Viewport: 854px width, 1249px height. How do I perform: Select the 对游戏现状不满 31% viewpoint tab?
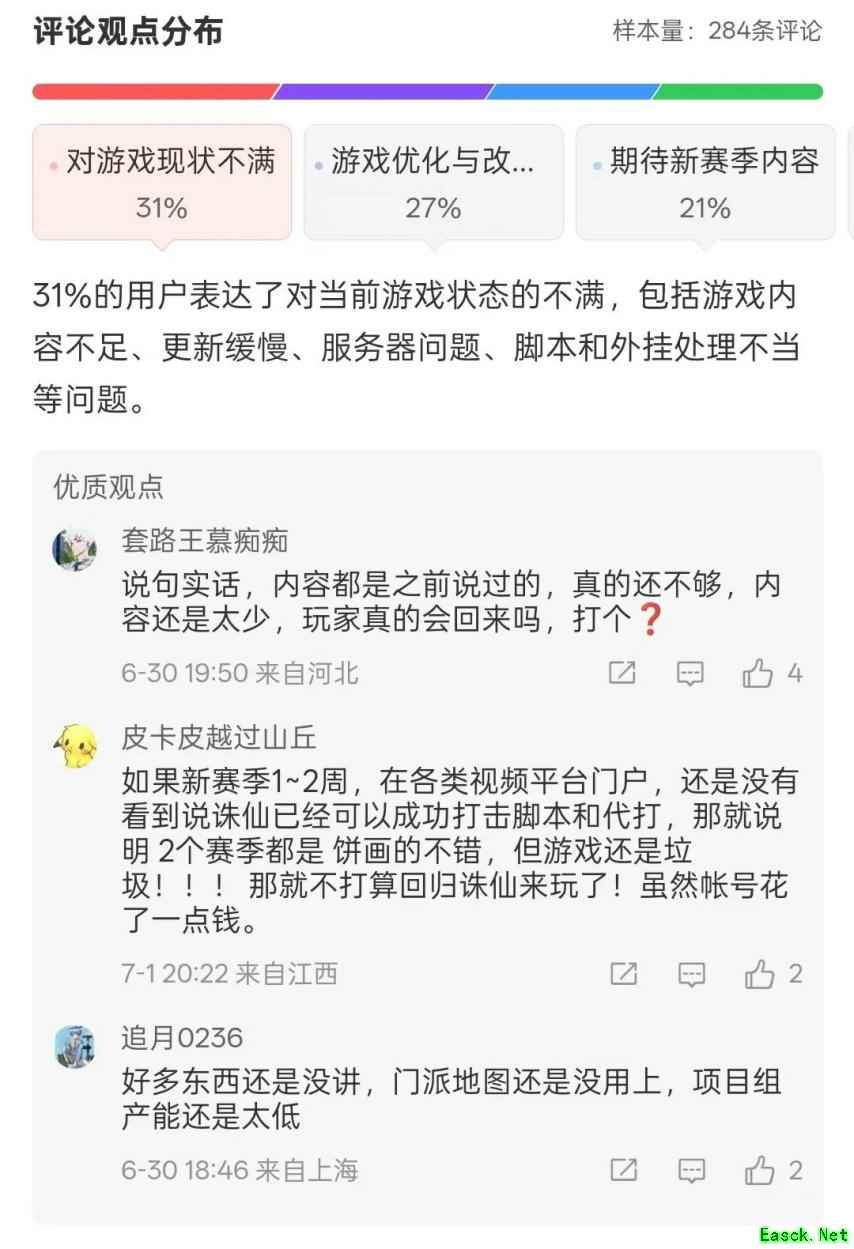coord(162,182)
